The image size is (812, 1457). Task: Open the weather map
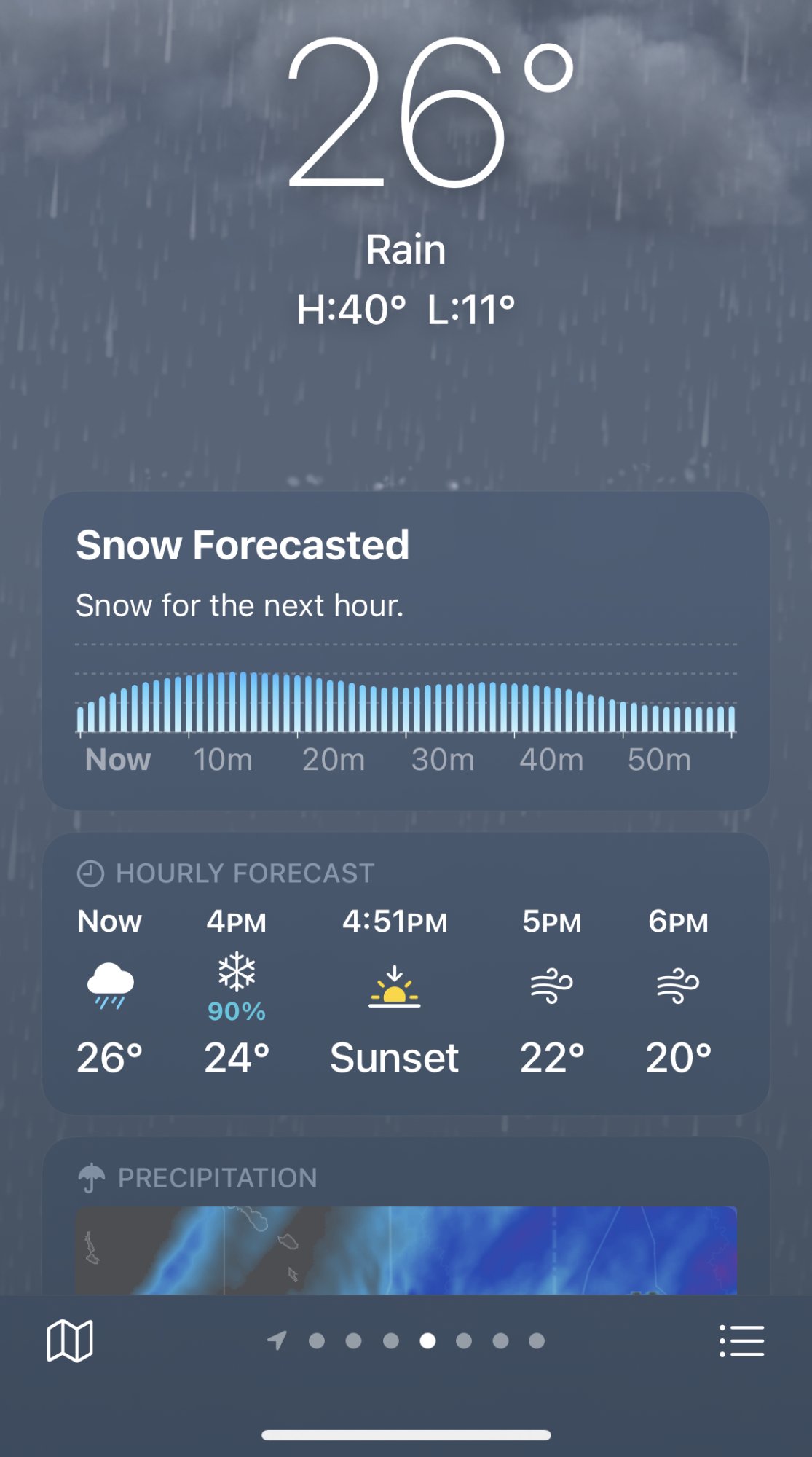click(x=70, y=1340)
